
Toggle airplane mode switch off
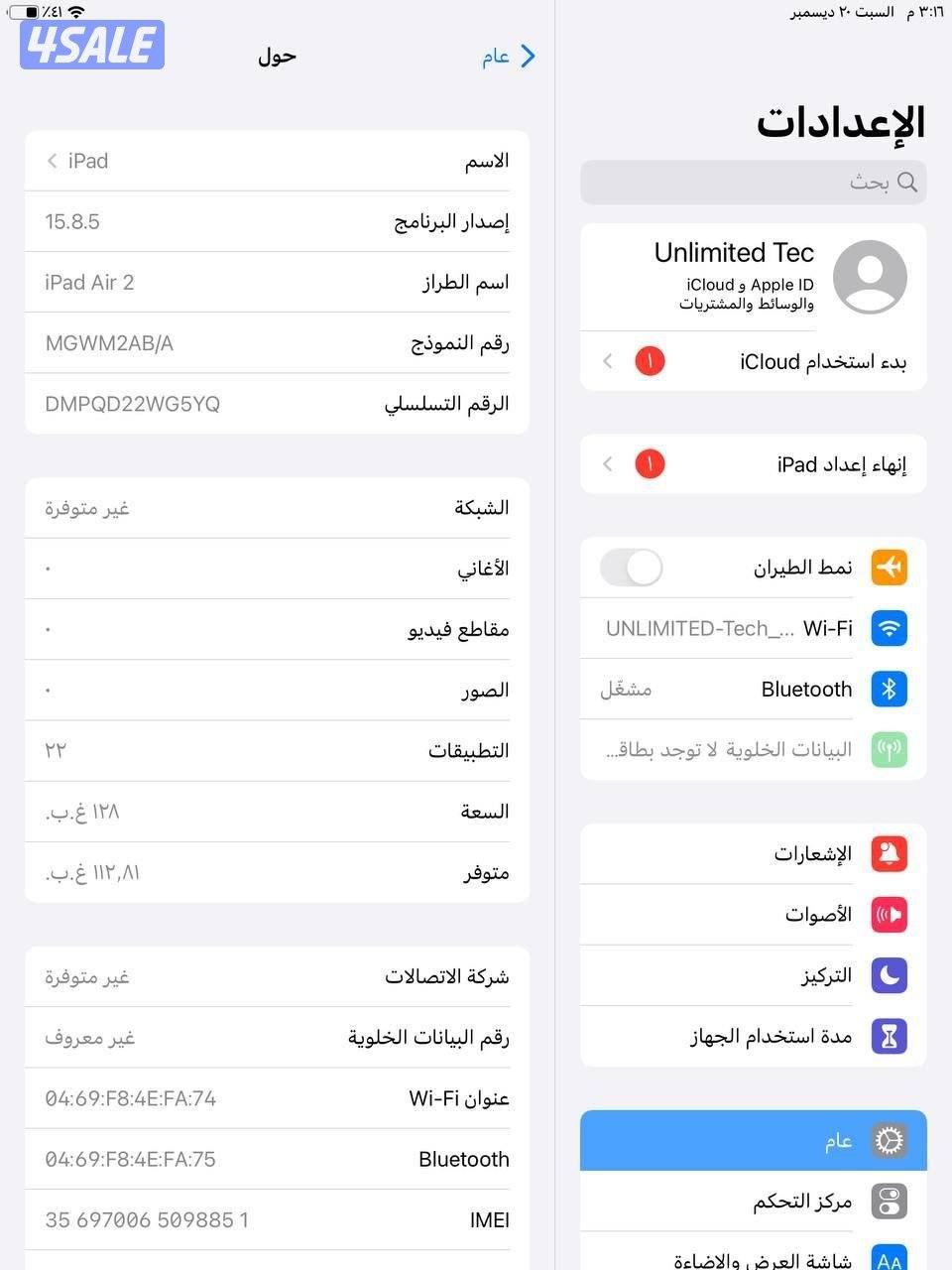pos(632,568)
